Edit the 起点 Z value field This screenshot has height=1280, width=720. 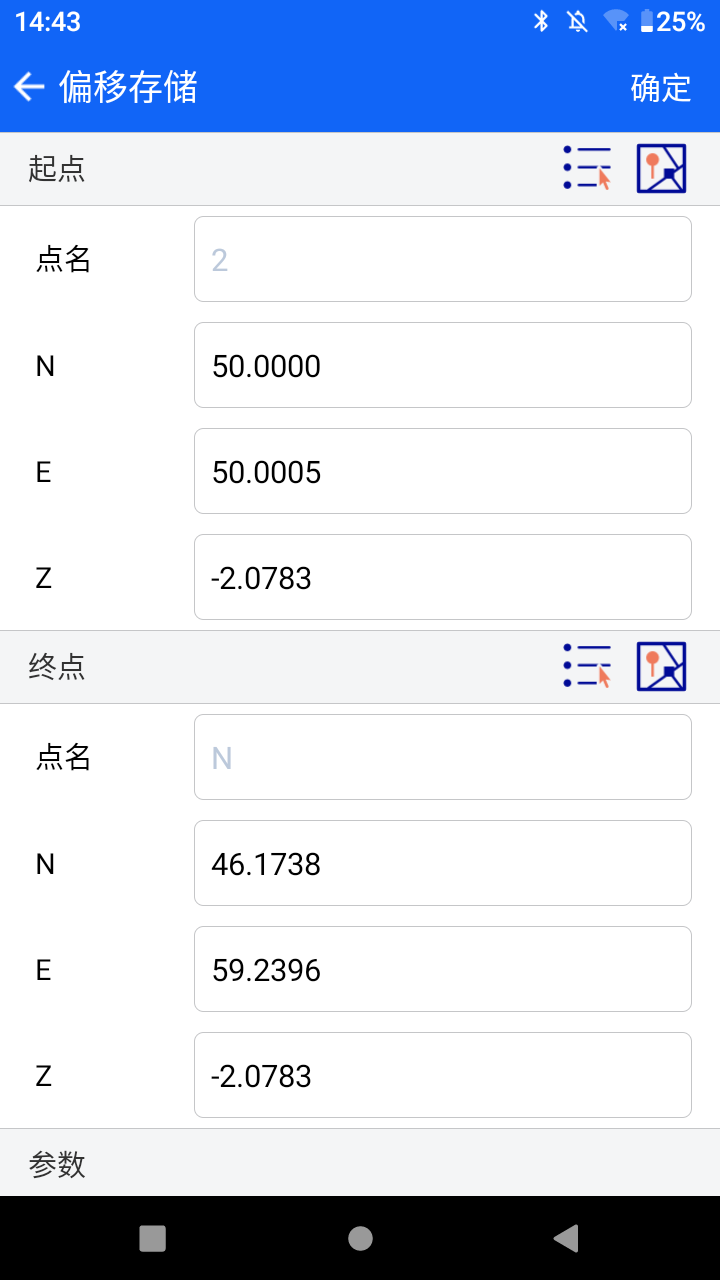(443, 577)
